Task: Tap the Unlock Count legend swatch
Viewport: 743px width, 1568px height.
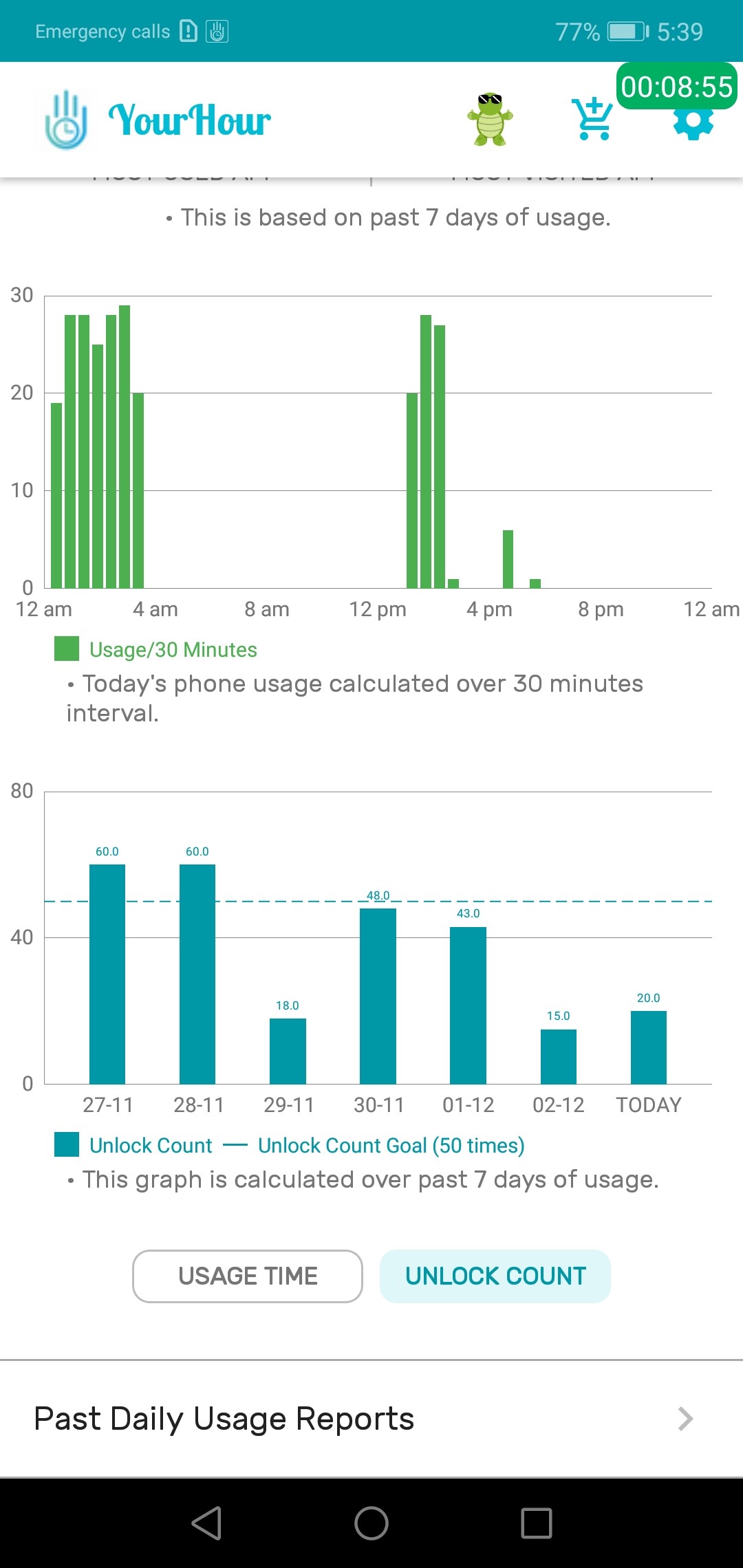Action: [67, 1144]
